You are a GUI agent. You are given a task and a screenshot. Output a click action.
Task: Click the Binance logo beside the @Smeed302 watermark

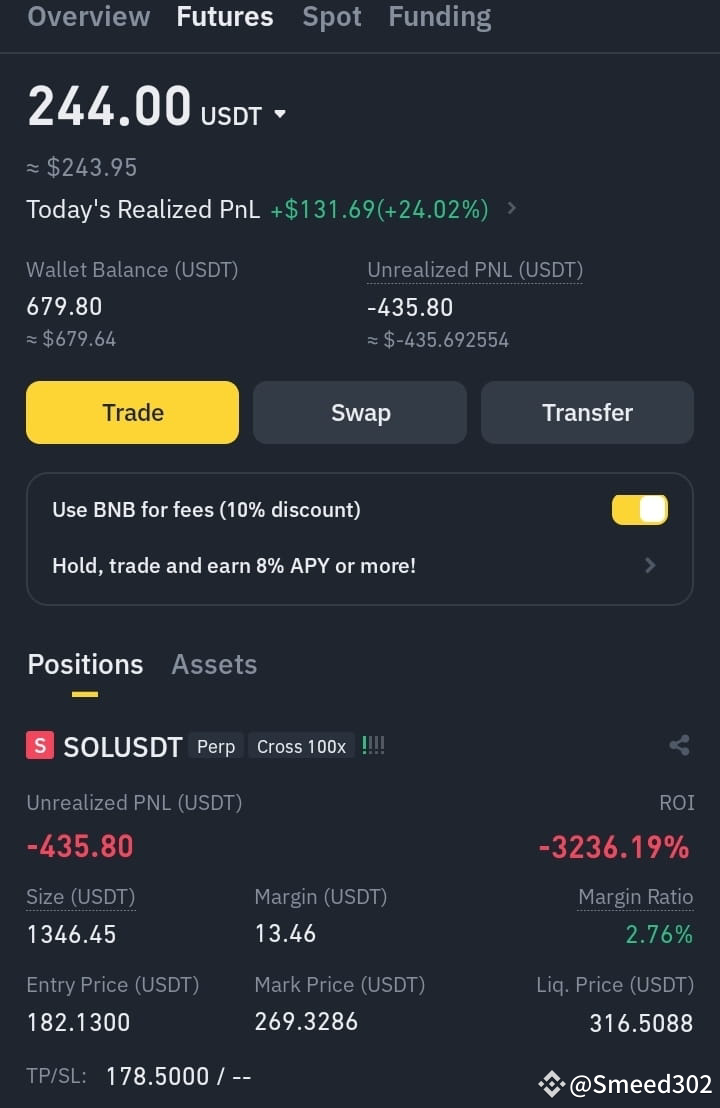click(552, 1084)
